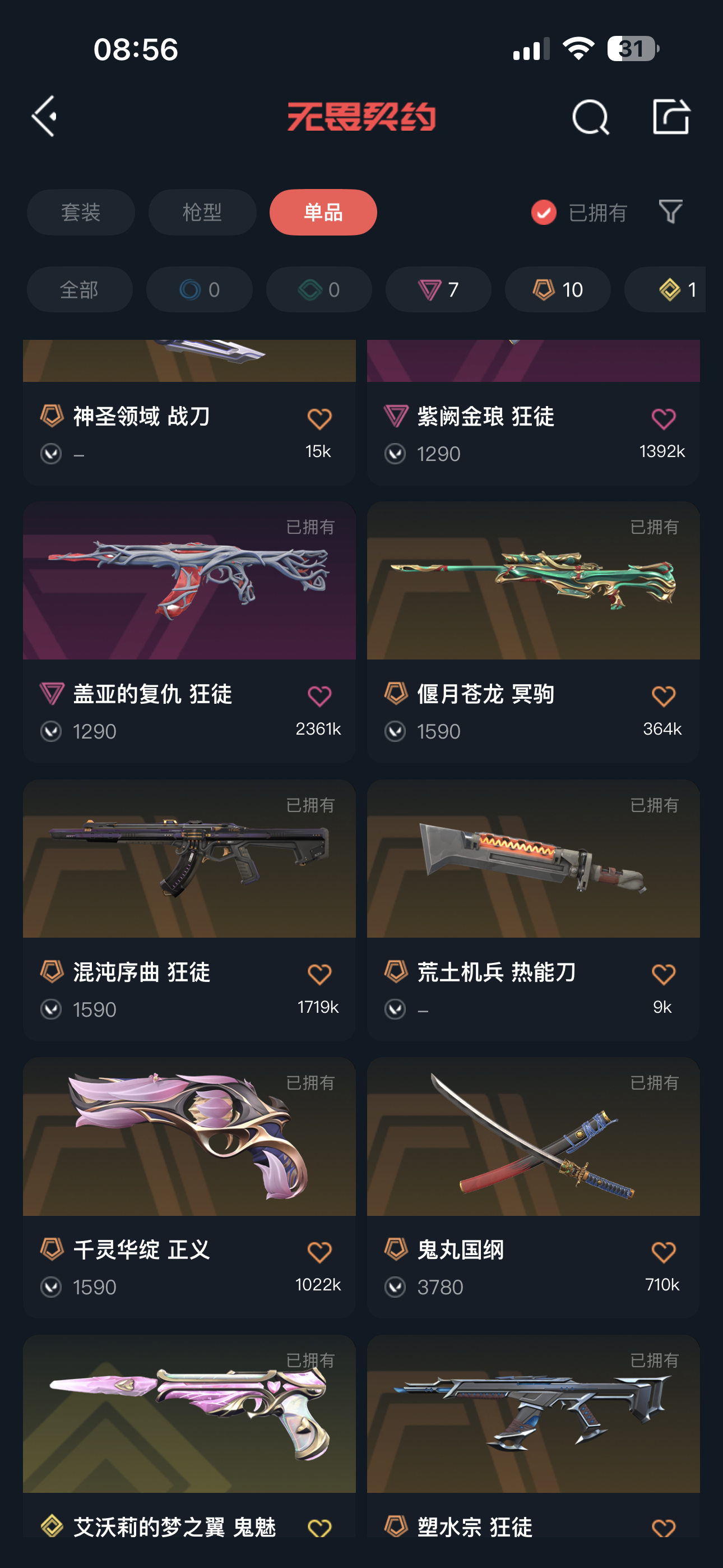This screenshot has height=1568, width=723.
Task: Switch to the 套装 tab
Action: click(x=81, y=213)
